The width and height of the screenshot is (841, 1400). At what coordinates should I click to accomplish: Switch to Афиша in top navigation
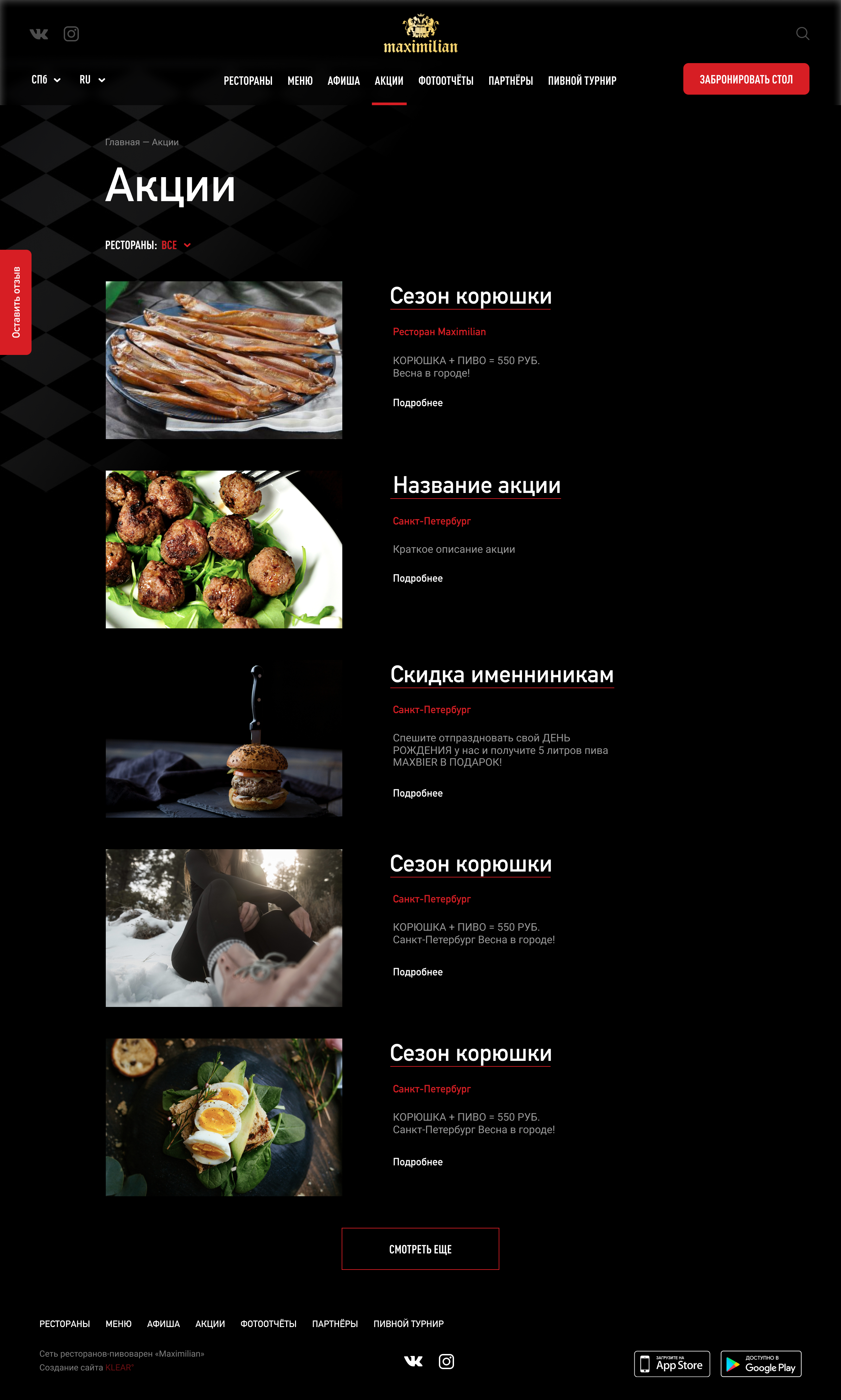(343, 81)
